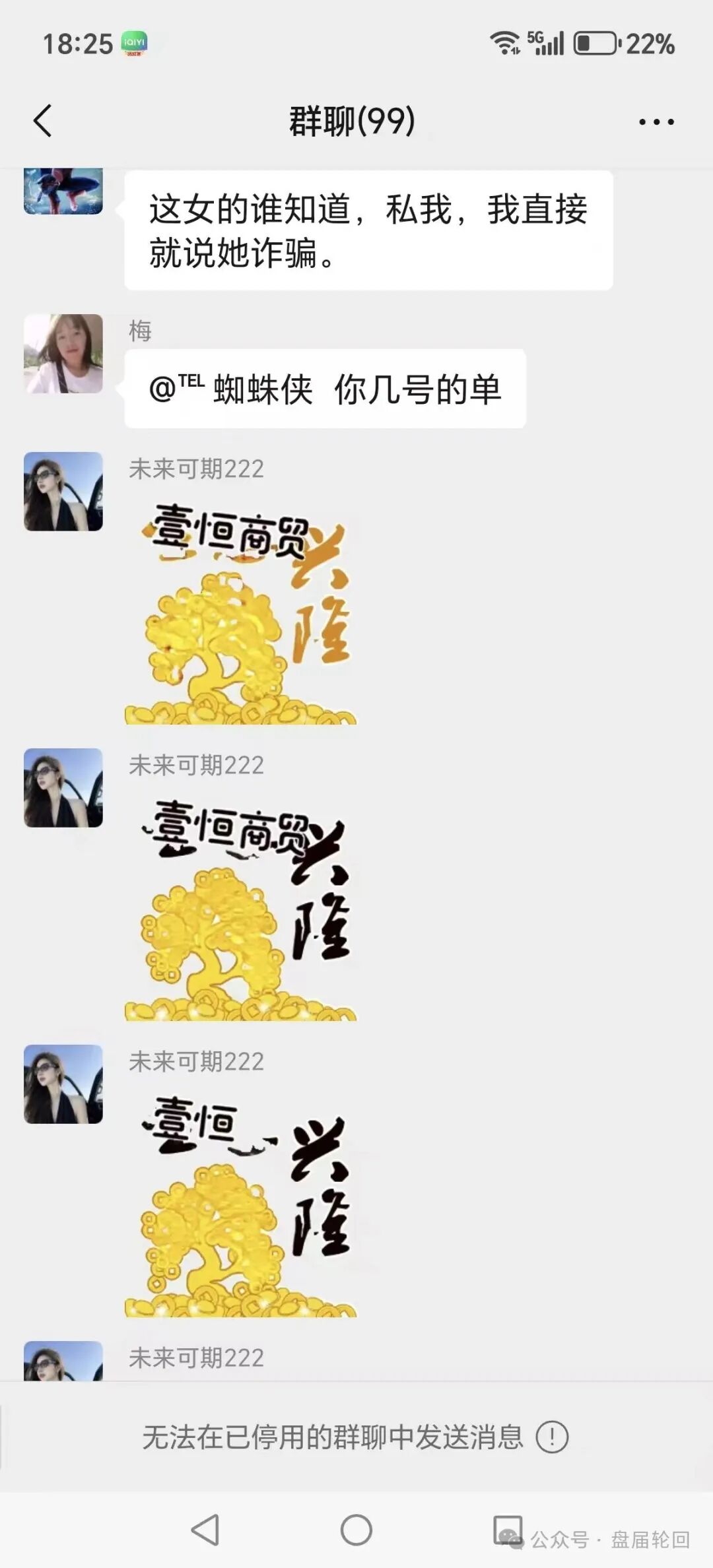Open the group chat overflow menu
This screenshot has height=1568, width=713.
point(656,122)
